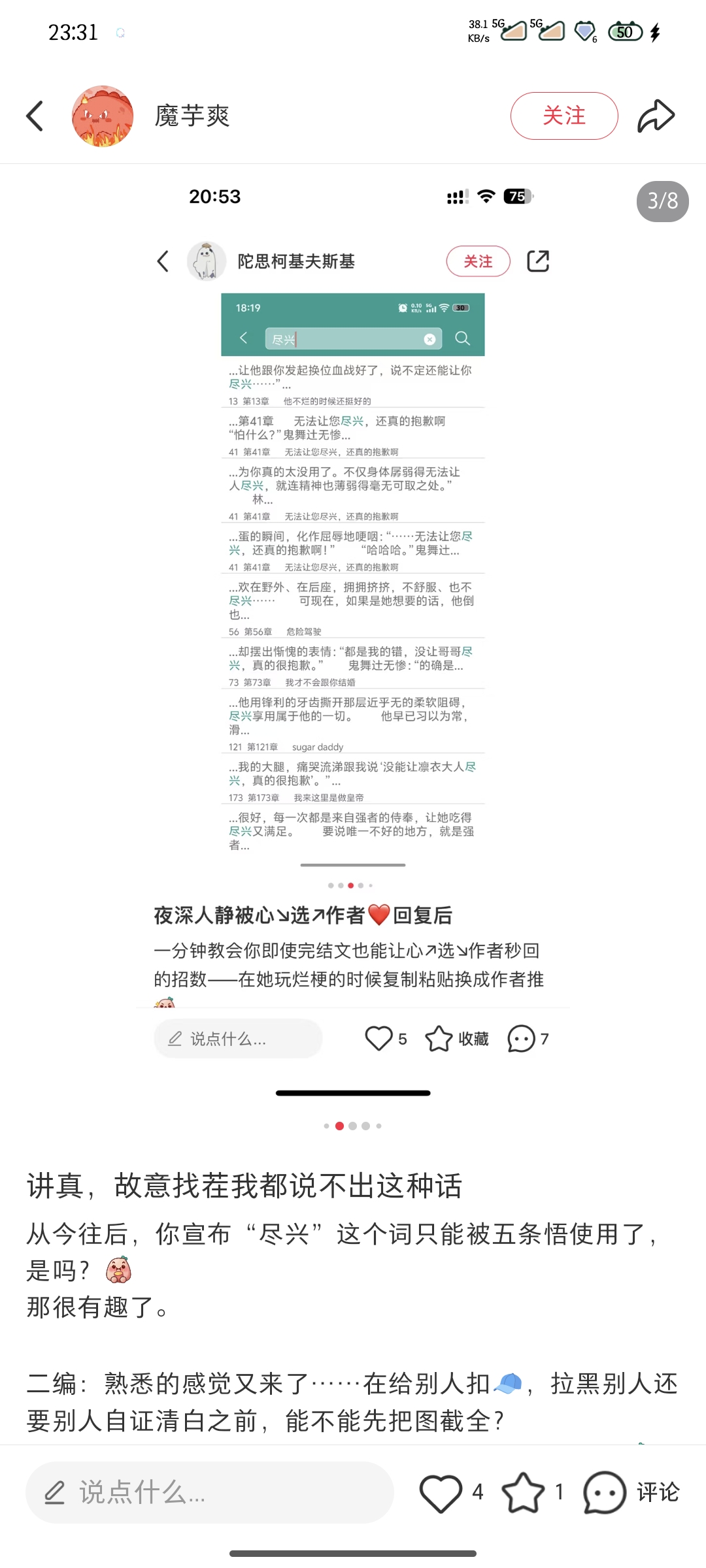Image resolution: width=706 pixels, height=1568 pixels.
Task: Open the 评论 comments section
Action: pos(631,1492)
